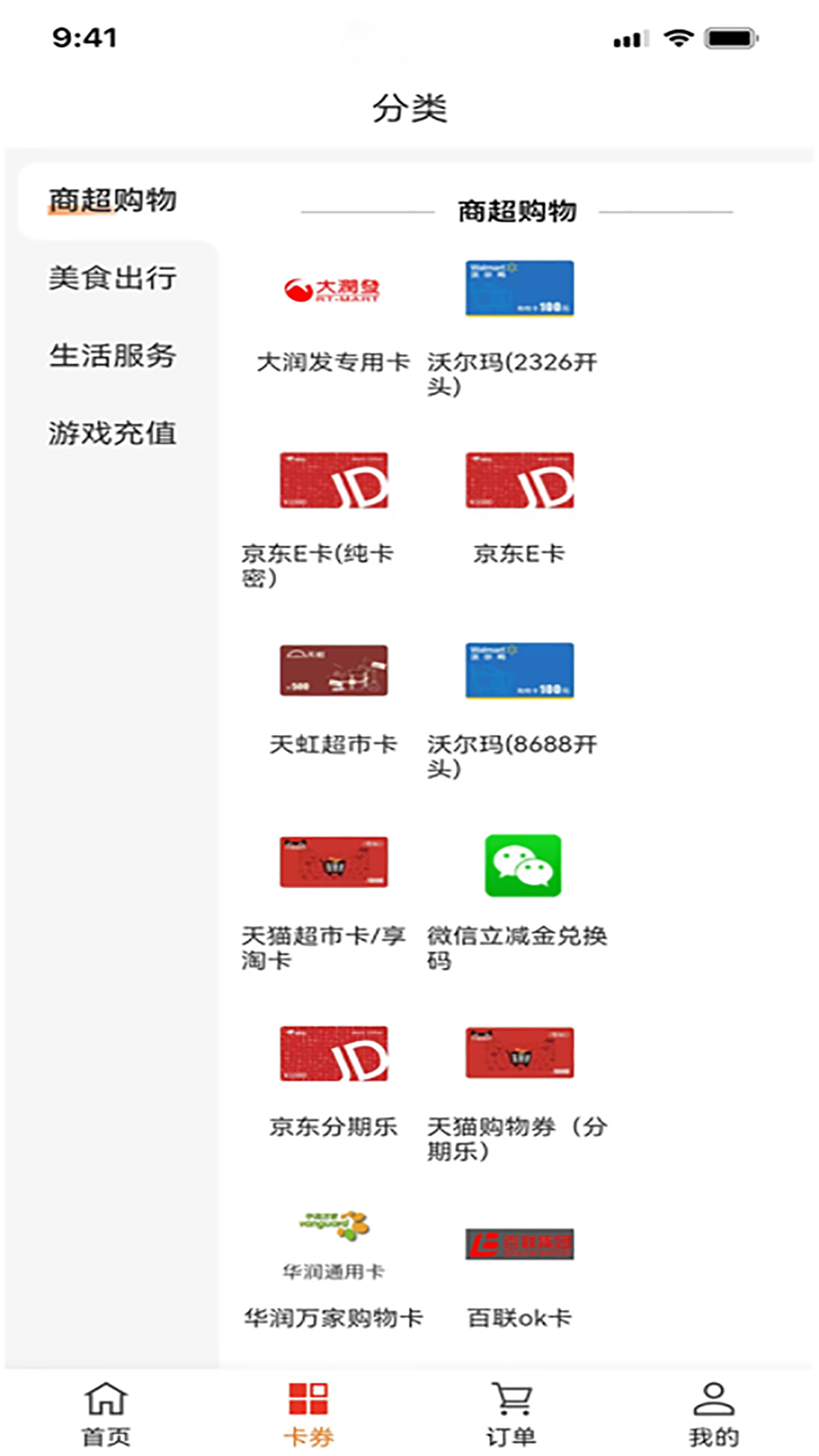Open the 游戏充值 category
819x1456 pixels.
(112, 433)
